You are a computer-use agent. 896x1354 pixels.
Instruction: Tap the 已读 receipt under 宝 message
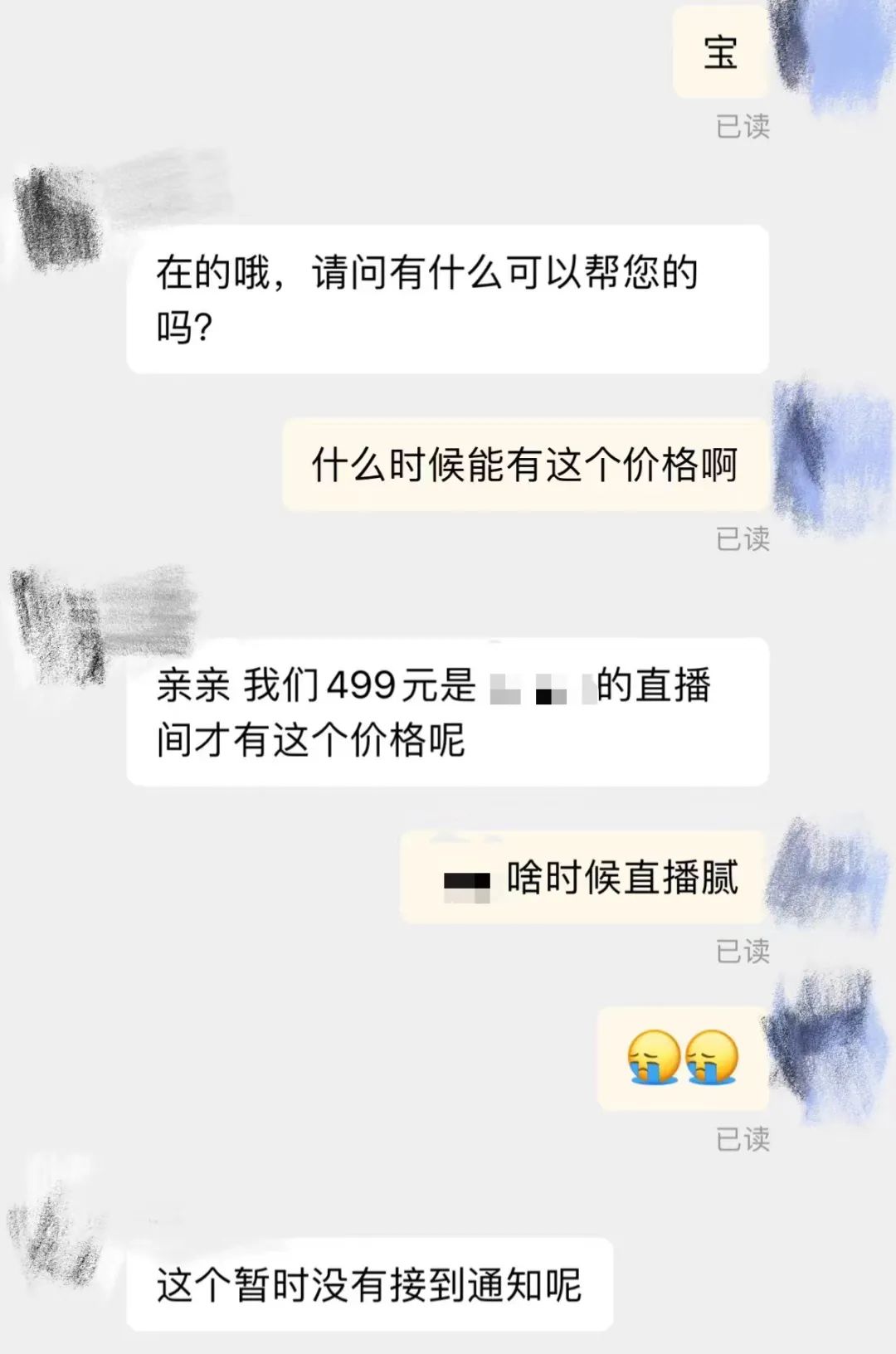tap(745, 126)
